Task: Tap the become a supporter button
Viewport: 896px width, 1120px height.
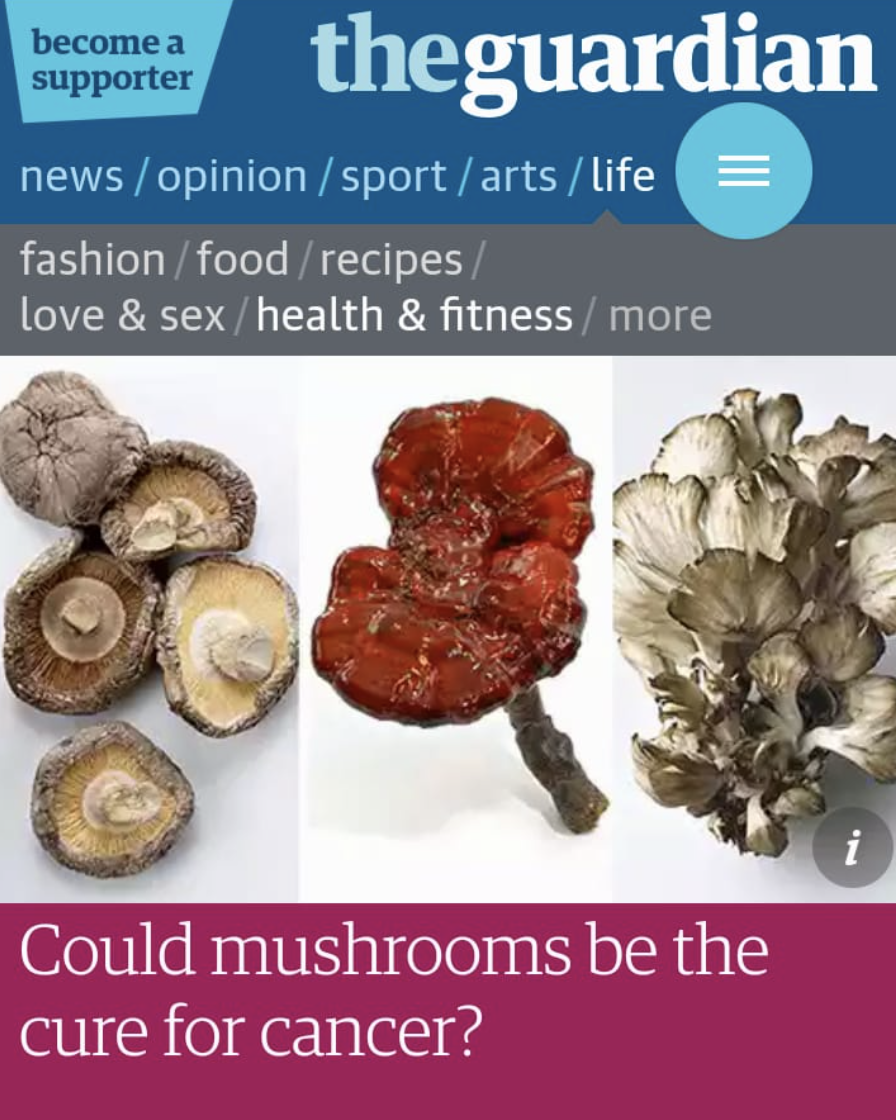Action: 112,60
